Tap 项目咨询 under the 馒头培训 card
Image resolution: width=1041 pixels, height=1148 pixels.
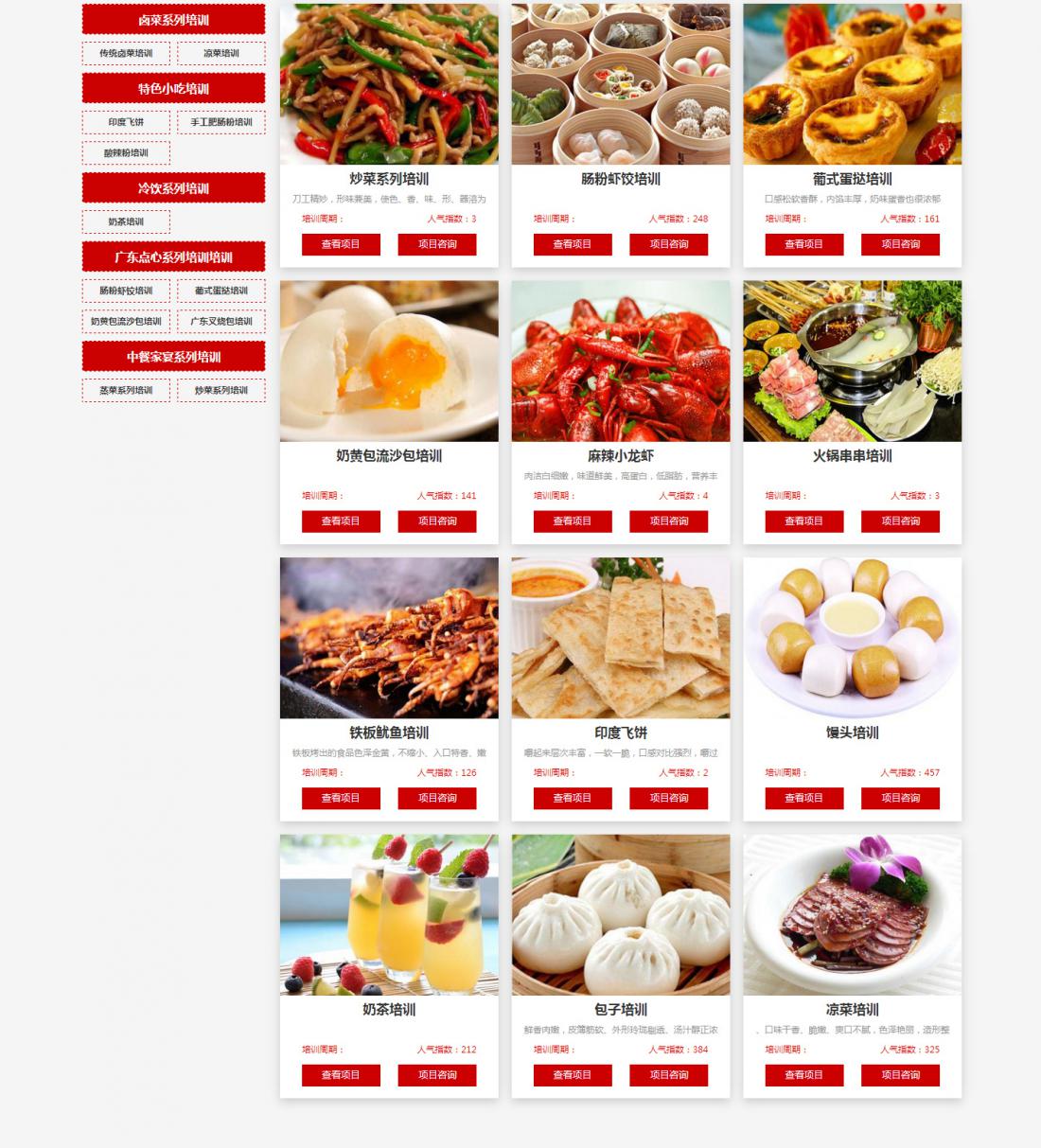coord(900,799)
